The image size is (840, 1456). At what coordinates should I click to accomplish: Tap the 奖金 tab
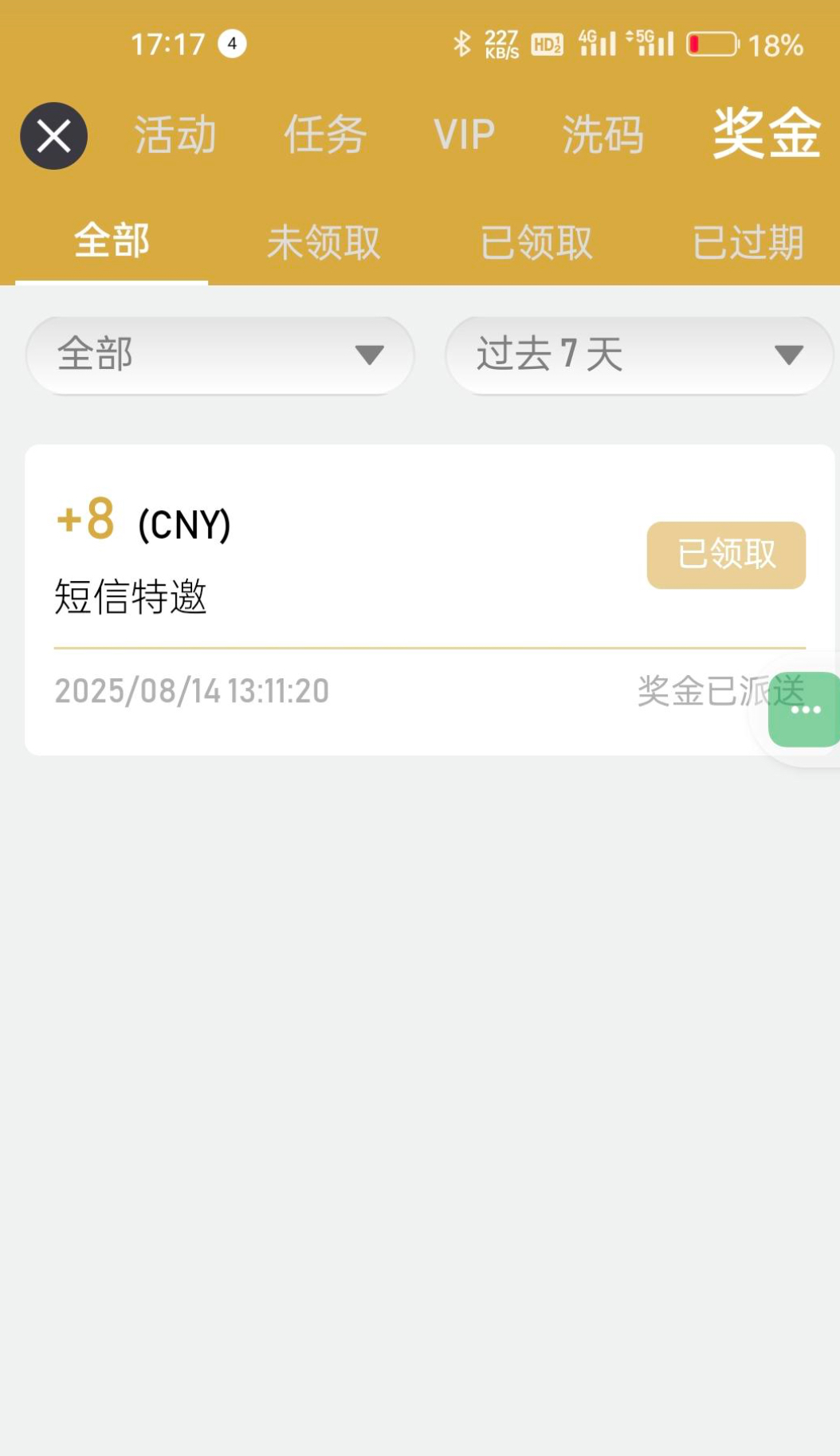pos(766,133)
